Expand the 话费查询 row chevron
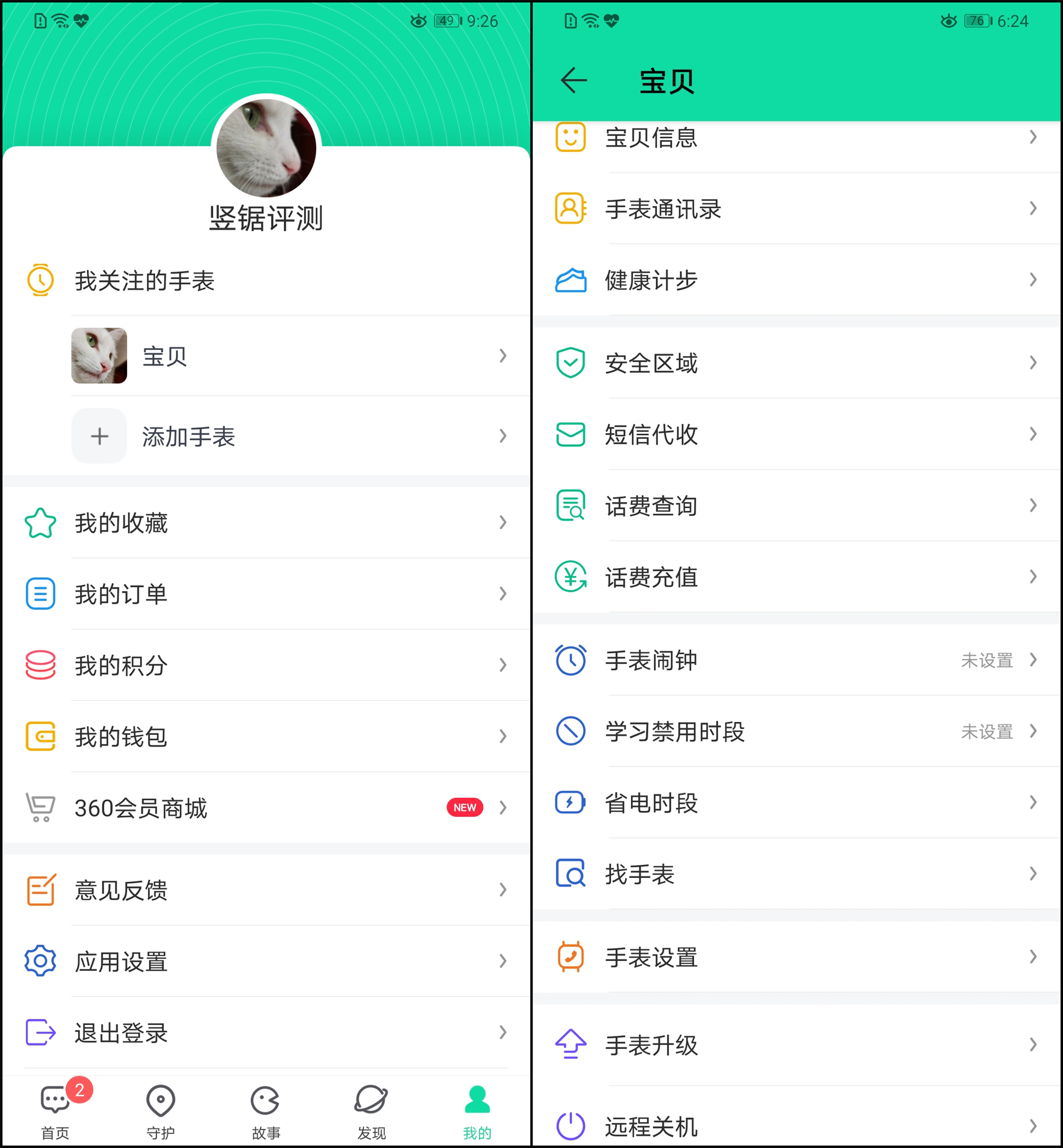This screenshot has width=1063, height=1148. 1033,506
